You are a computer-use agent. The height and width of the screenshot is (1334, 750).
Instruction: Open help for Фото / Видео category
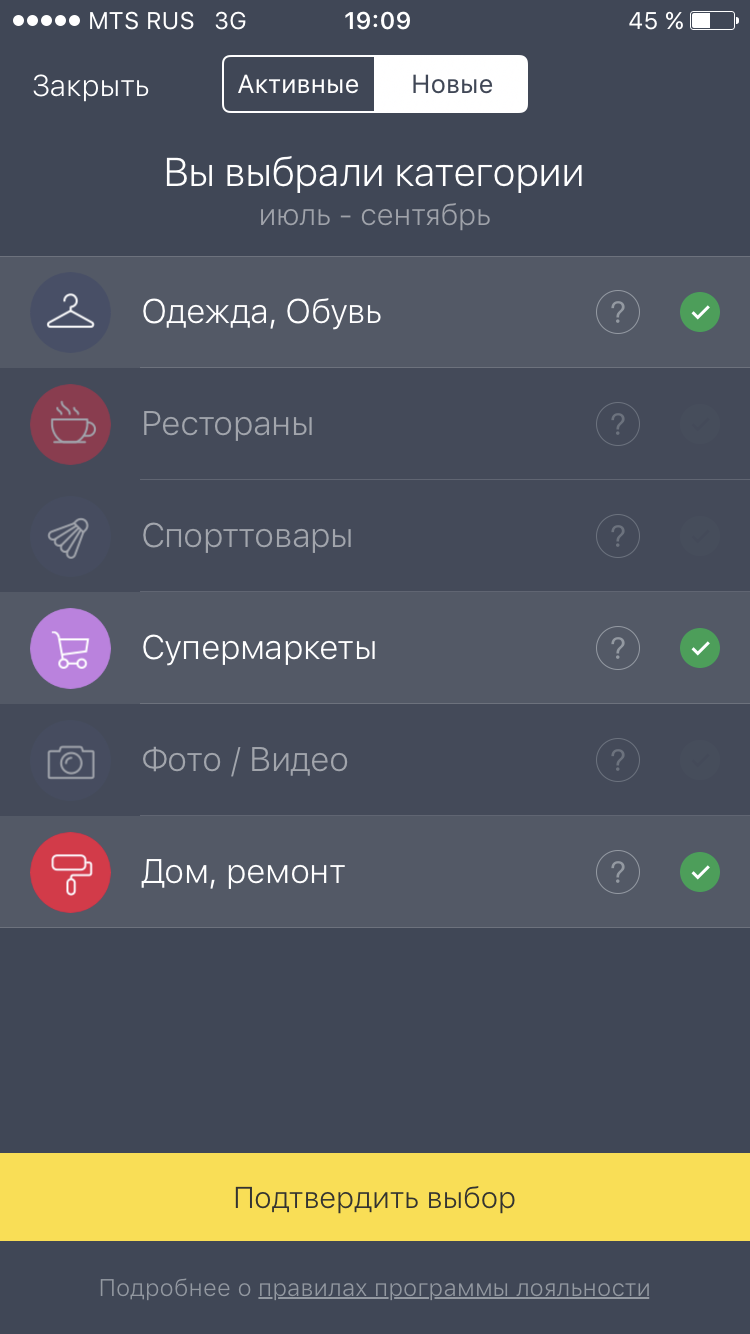click(617, 761)
